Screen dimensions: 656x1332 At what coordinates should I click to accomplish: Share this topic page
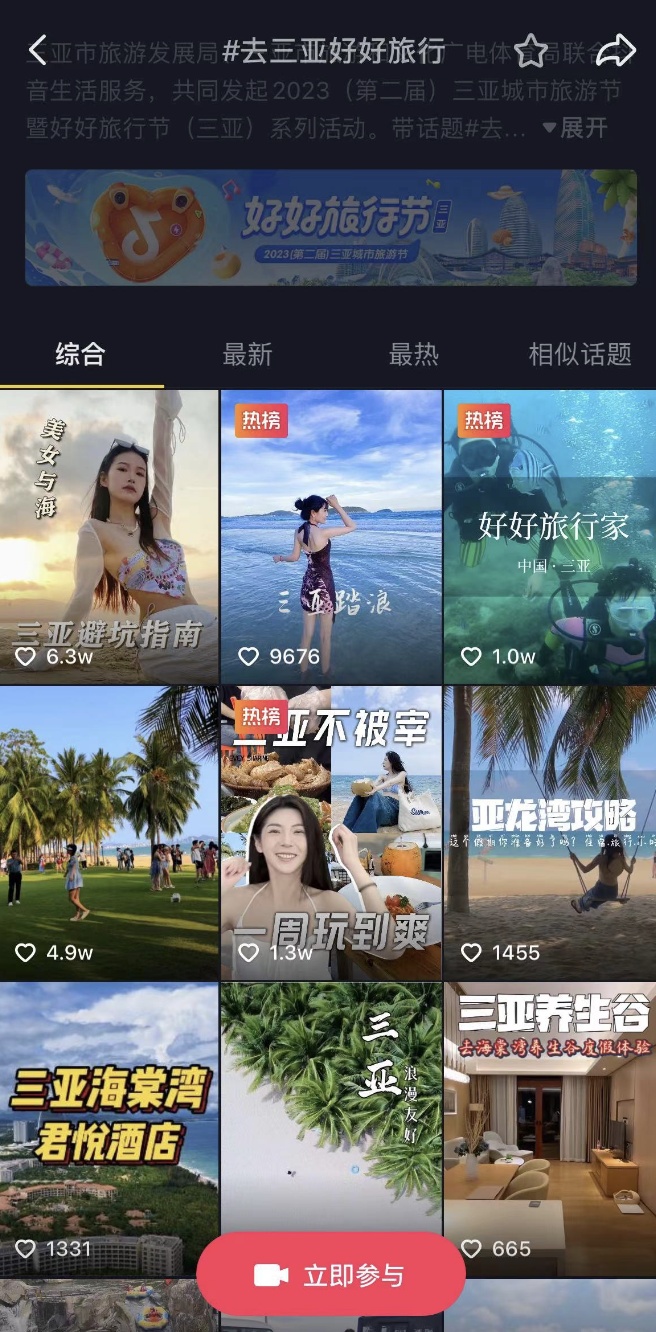coord(617,50)
